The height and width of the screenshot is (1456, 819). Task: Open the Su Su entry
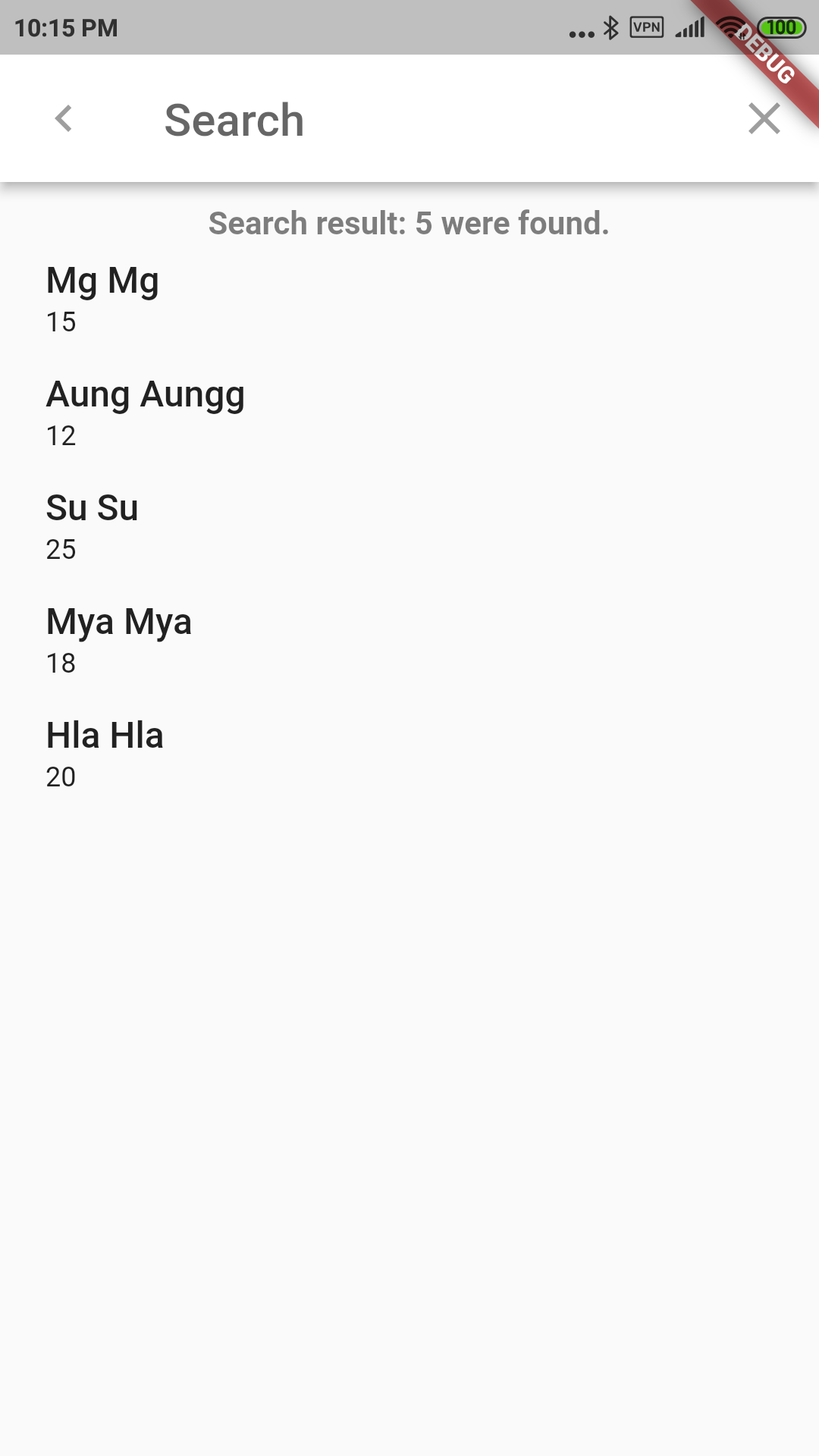tap(409, 527)
